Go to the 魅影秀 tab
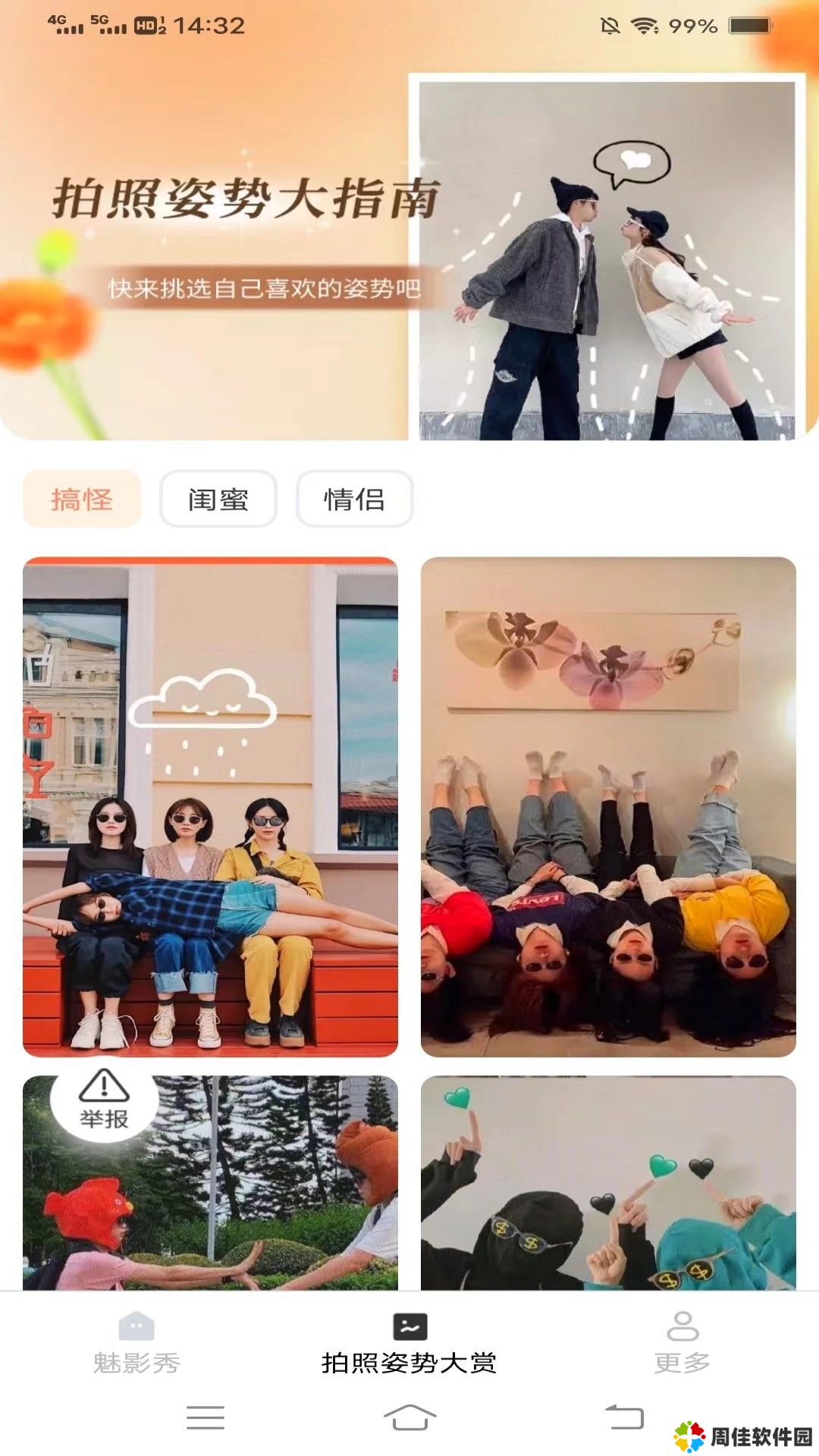 click(136, 1344)
